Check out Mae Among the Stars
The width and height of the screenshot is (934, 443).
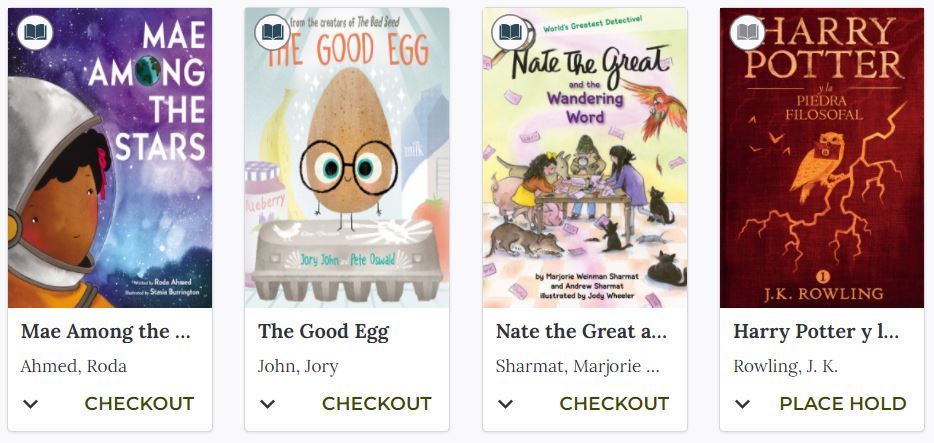click(x=139, y=404)
